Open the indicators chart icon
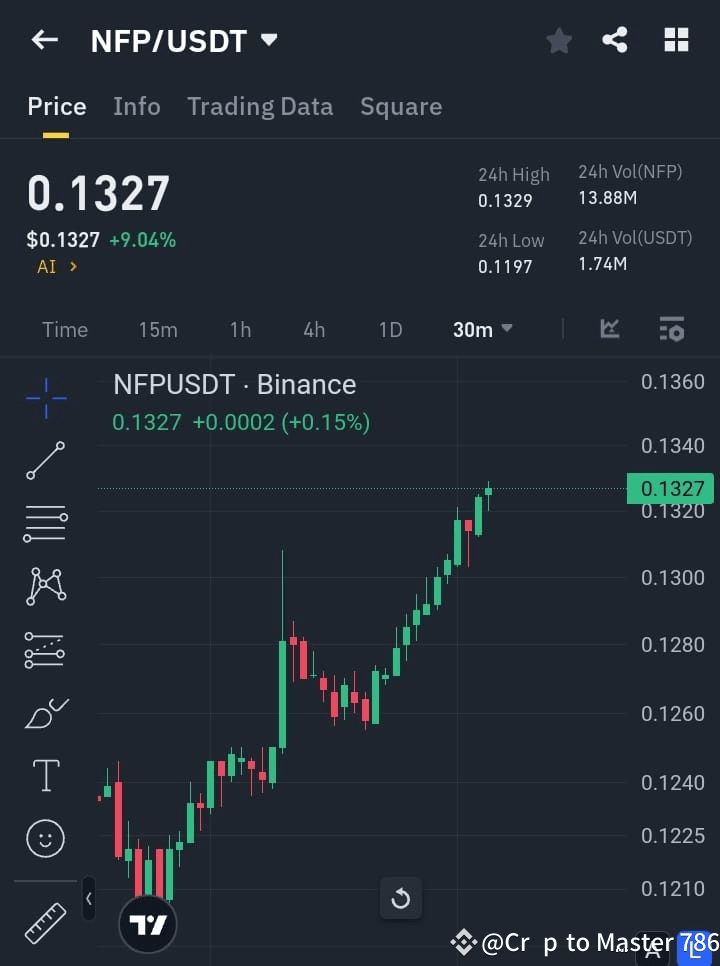 (x=609, y=329)
